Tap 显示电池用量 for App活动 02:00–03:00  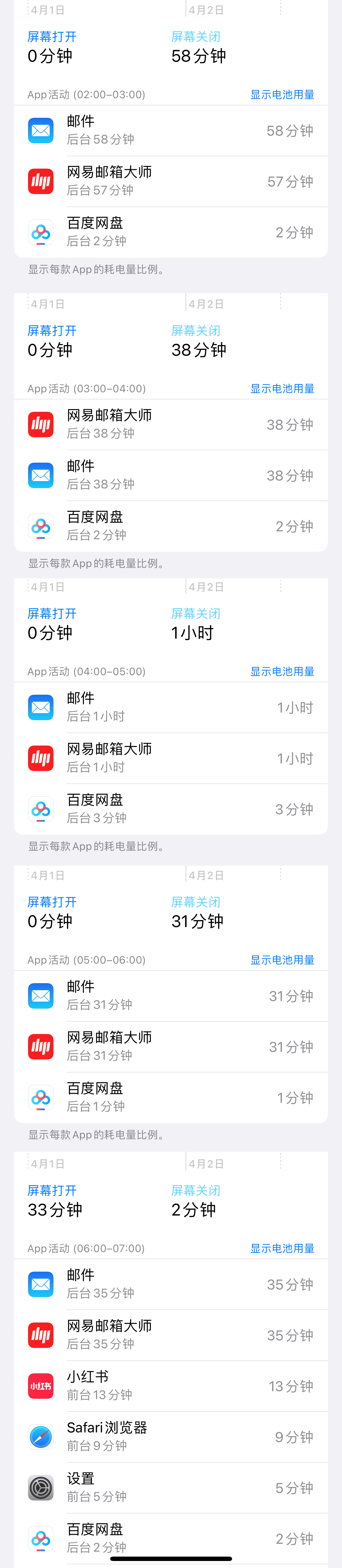pyautogui.click(x=282, y=95)
